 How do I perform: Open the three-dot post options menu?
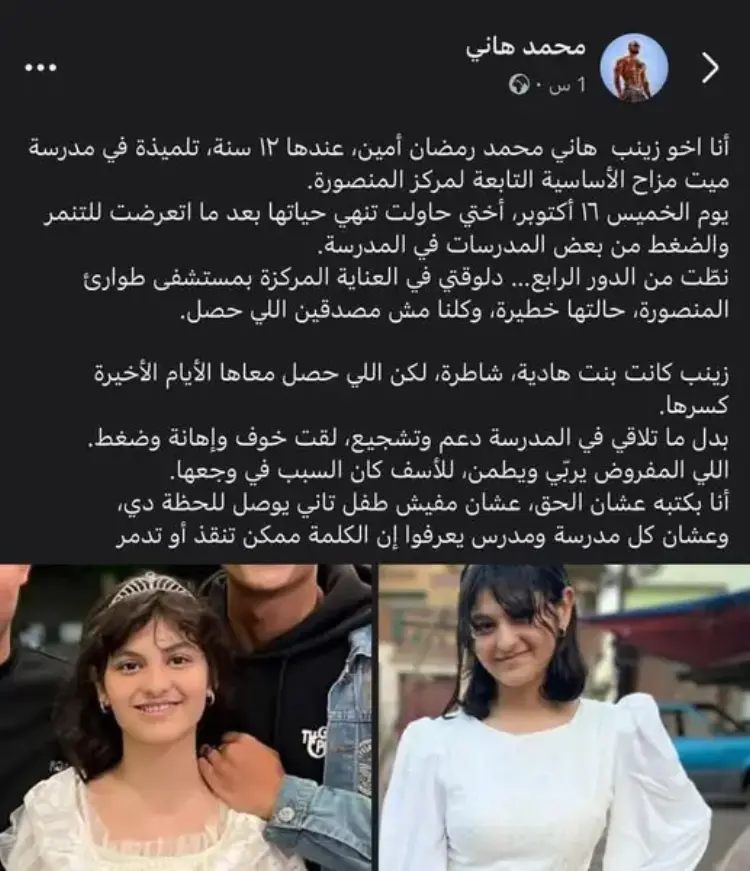point(40,67)
